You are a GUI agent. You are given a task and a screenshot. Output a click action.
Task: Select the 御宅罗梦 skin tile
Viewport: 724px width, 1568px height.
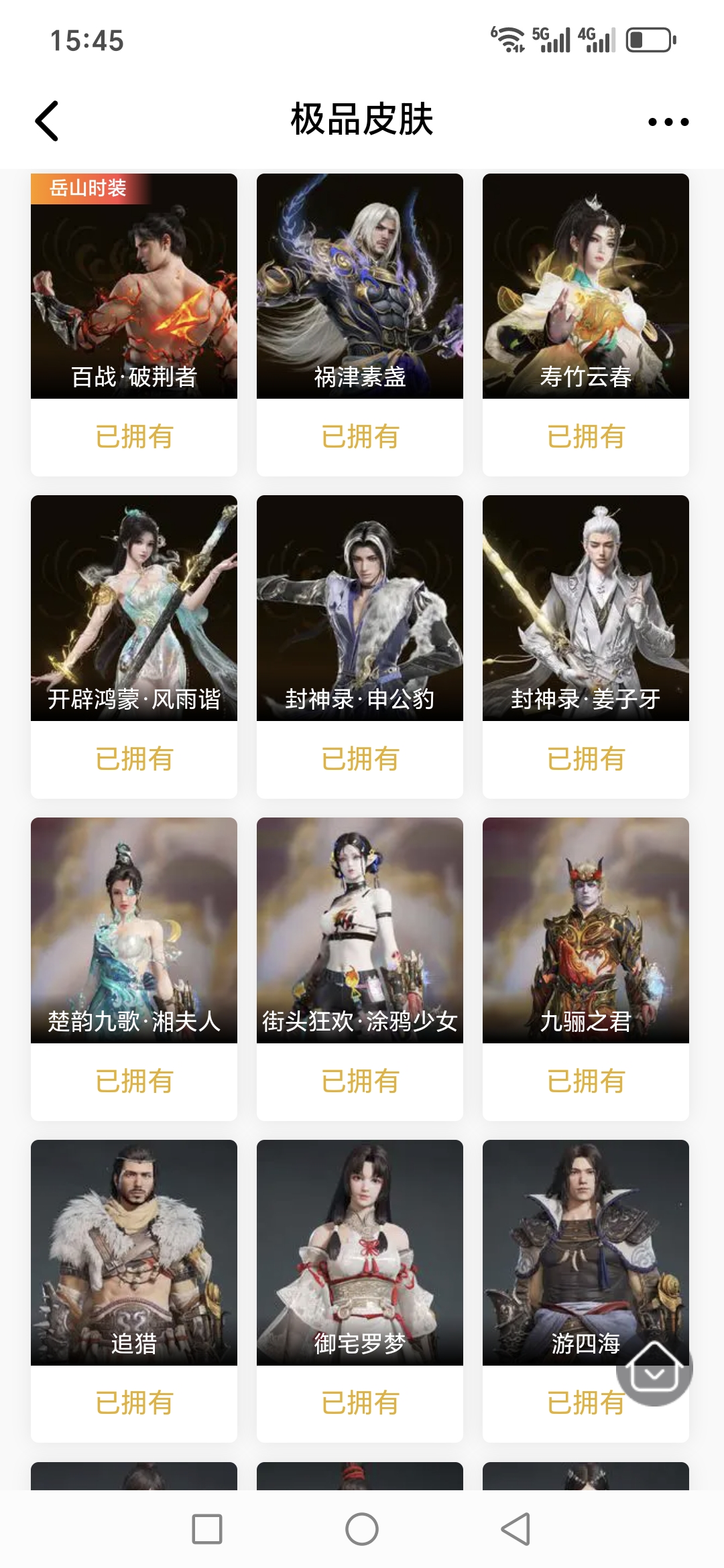click(x=360, y=1252)
